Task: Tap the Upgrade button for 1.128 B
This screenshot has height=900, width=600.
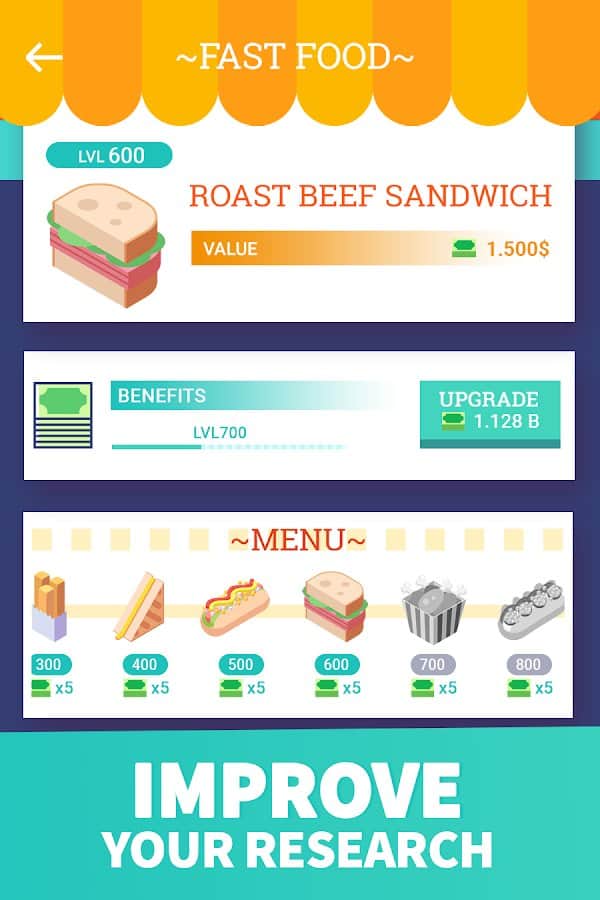Action: 490,412
